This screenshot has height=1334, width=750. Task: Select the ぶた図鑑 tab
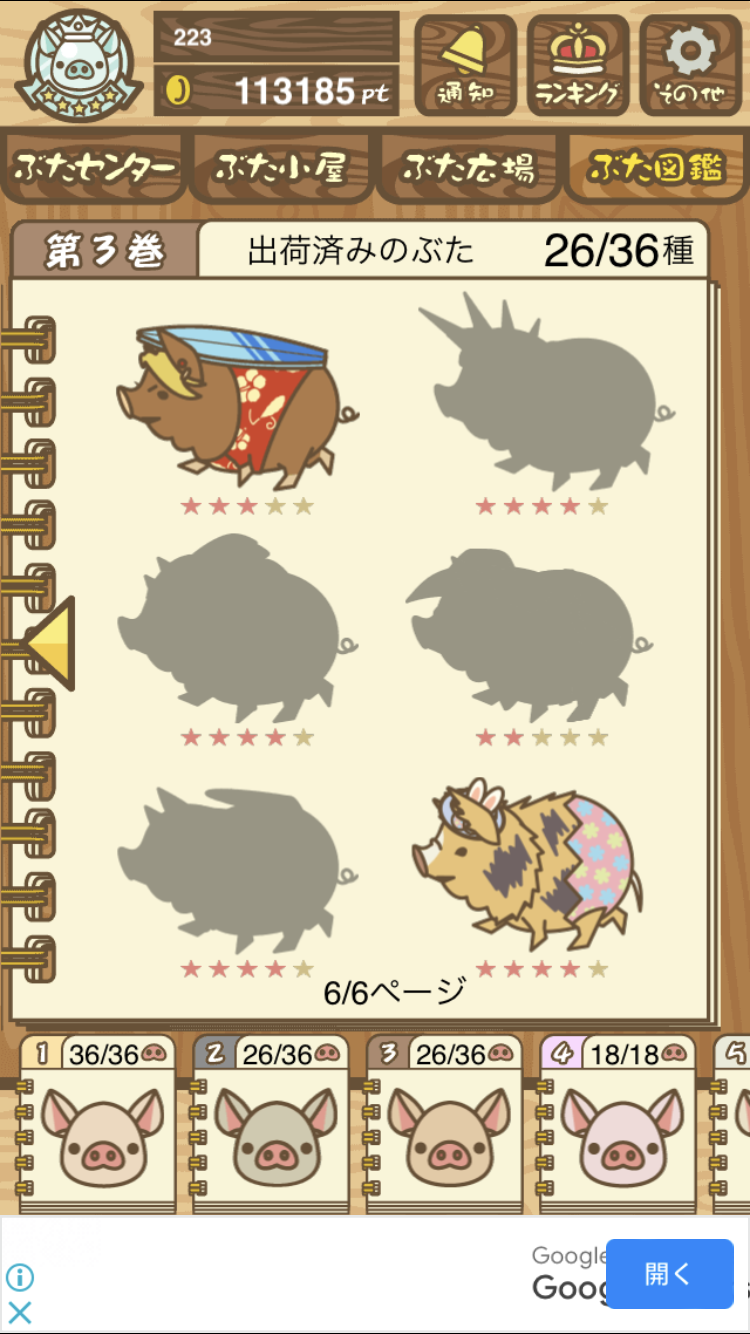(657, 167)
